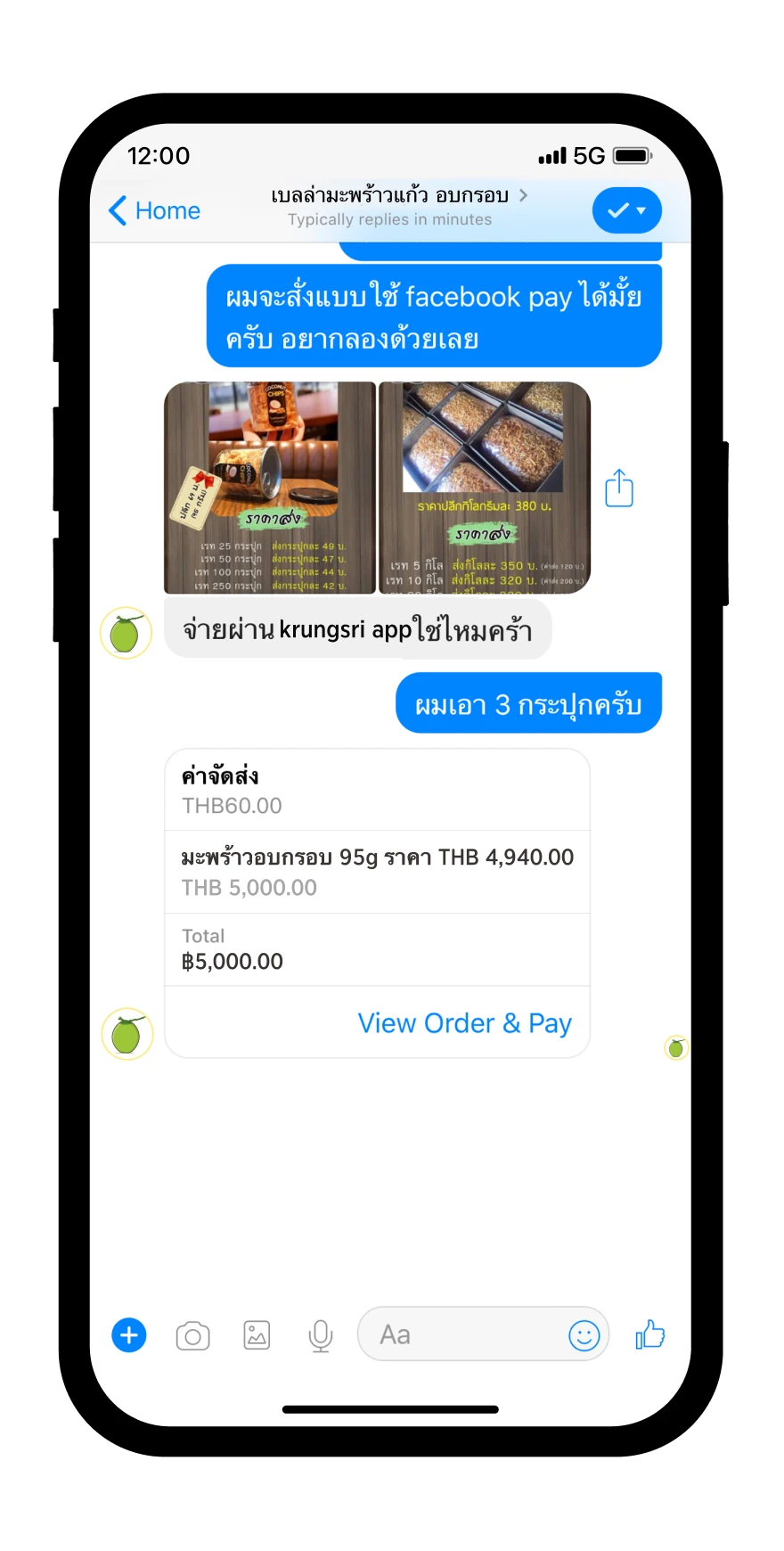Open the 380 baht per kilogram image
This screenshot has height=1551, width=784.
point(485,488)
